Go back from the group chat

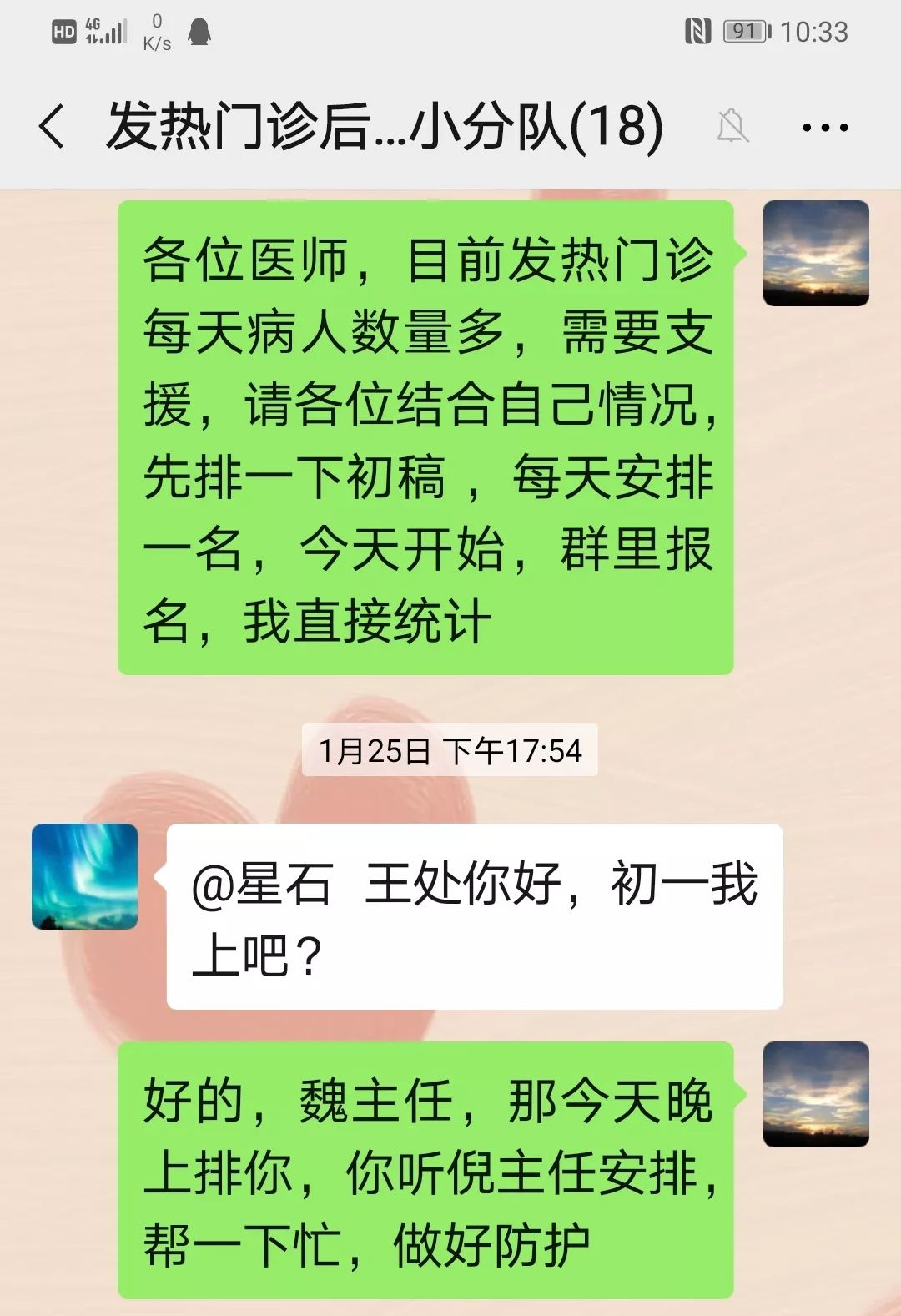point(52,127)
